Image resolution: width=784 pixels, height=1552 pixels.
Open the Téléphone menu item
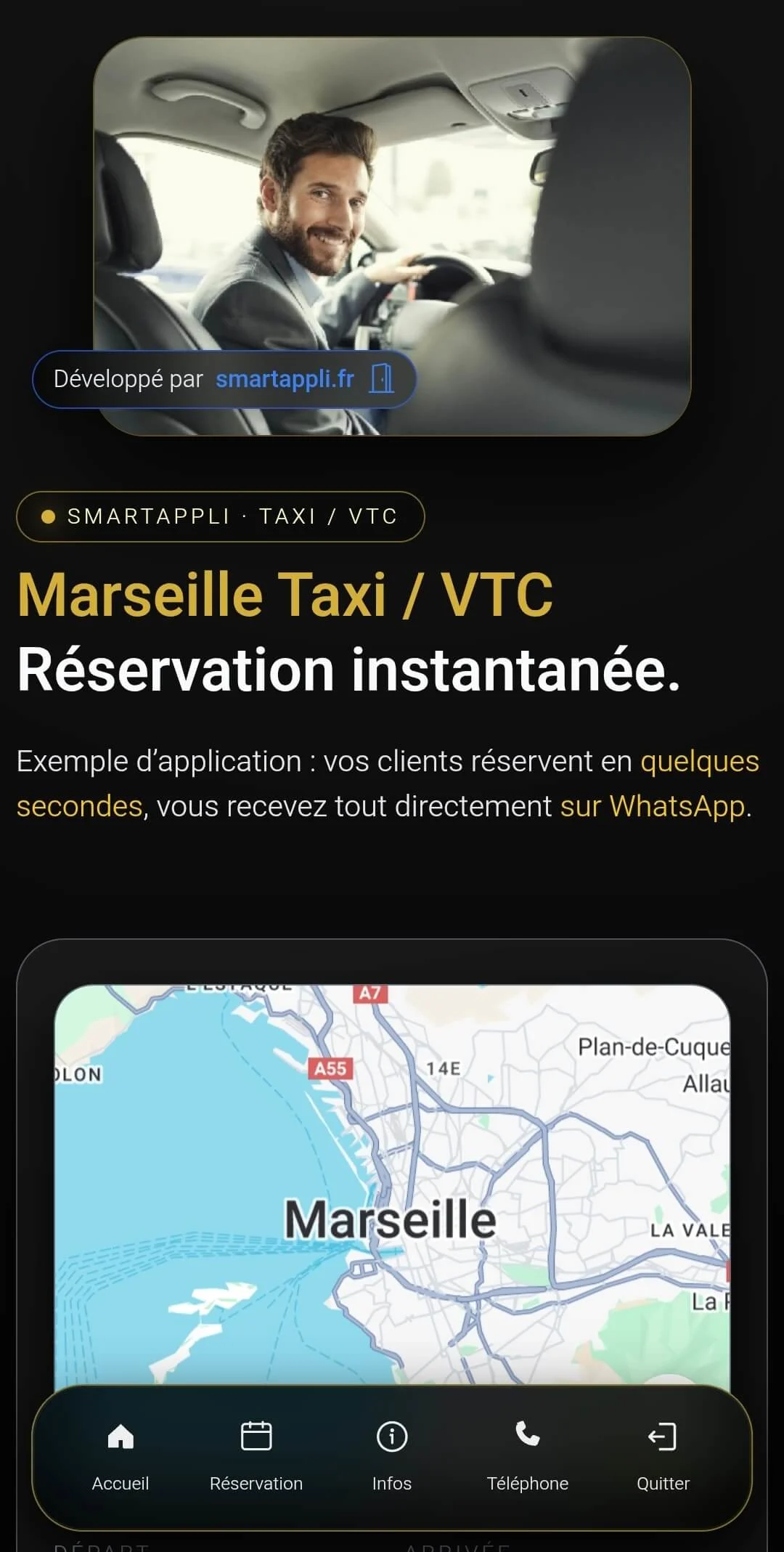528,1456
